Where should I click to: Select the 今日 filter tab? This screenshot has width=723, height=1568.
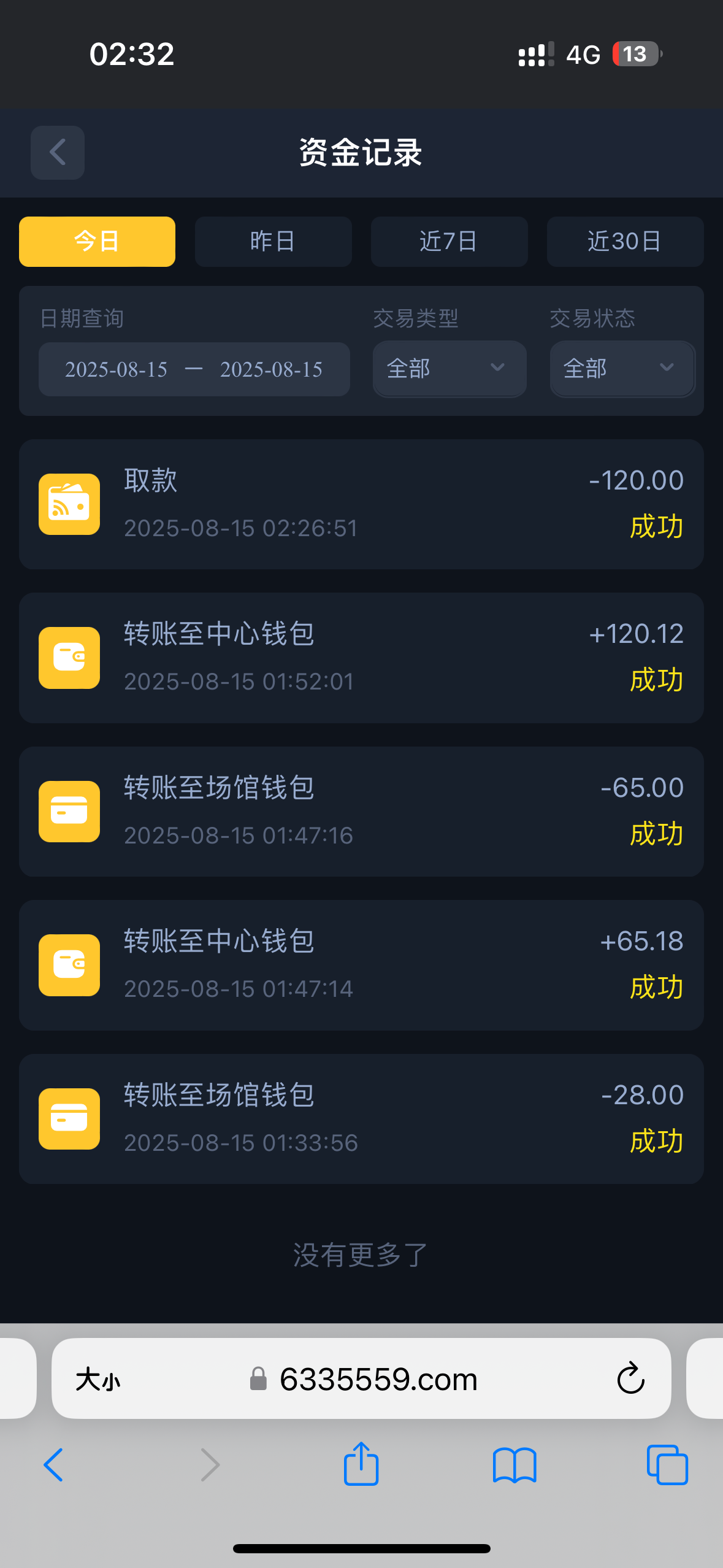pos(97,242)
